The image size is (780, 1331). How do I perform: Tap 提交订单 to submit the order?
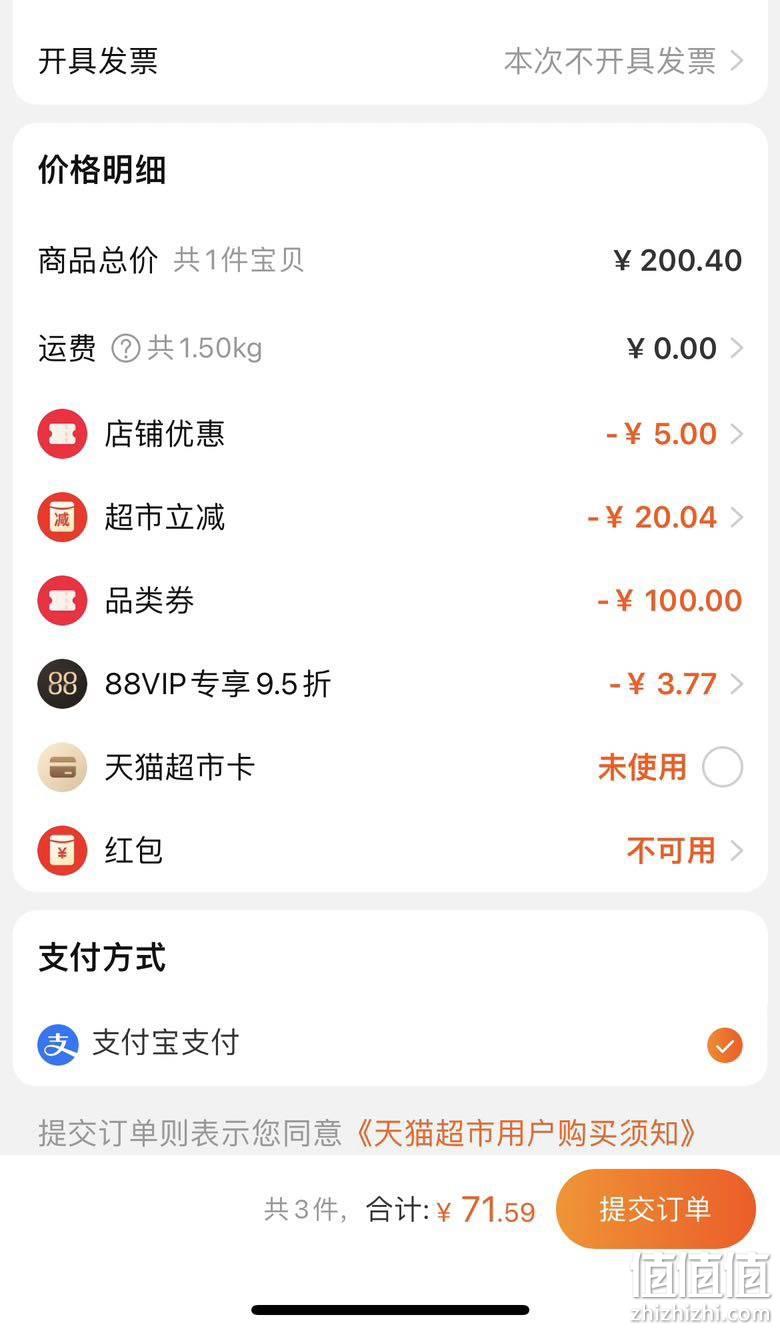[655, 1209]
